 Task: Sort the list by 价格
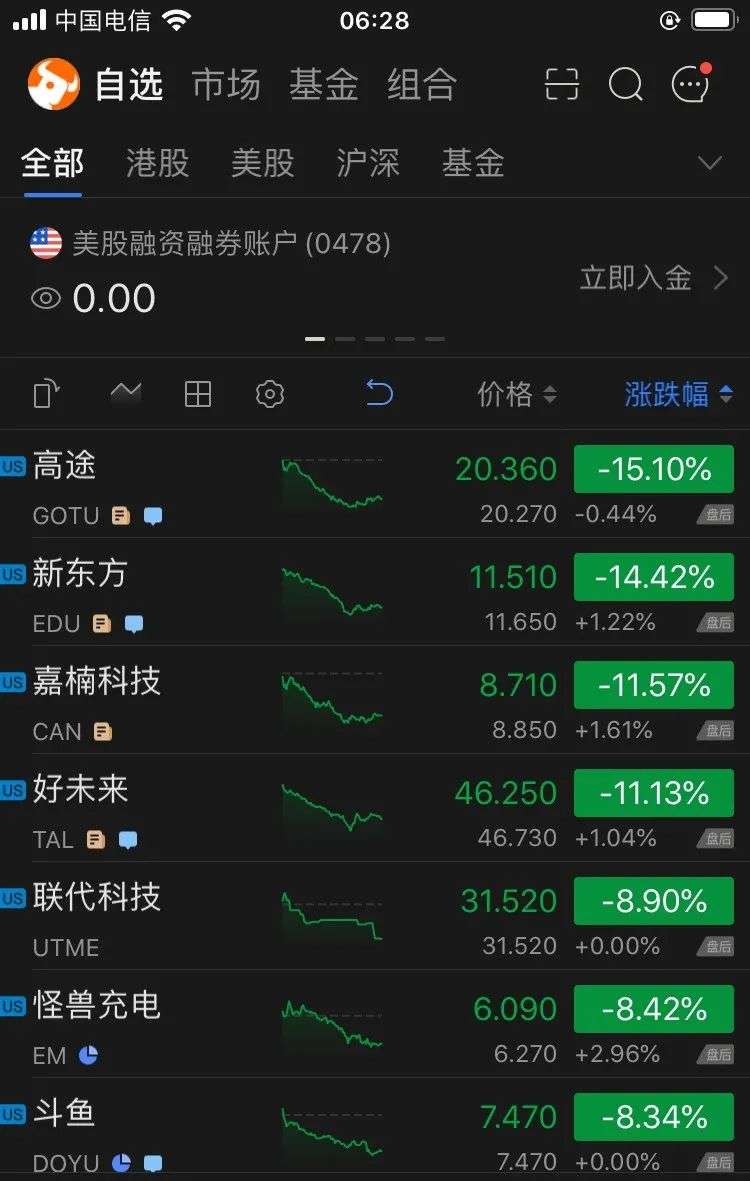[516, 395]
